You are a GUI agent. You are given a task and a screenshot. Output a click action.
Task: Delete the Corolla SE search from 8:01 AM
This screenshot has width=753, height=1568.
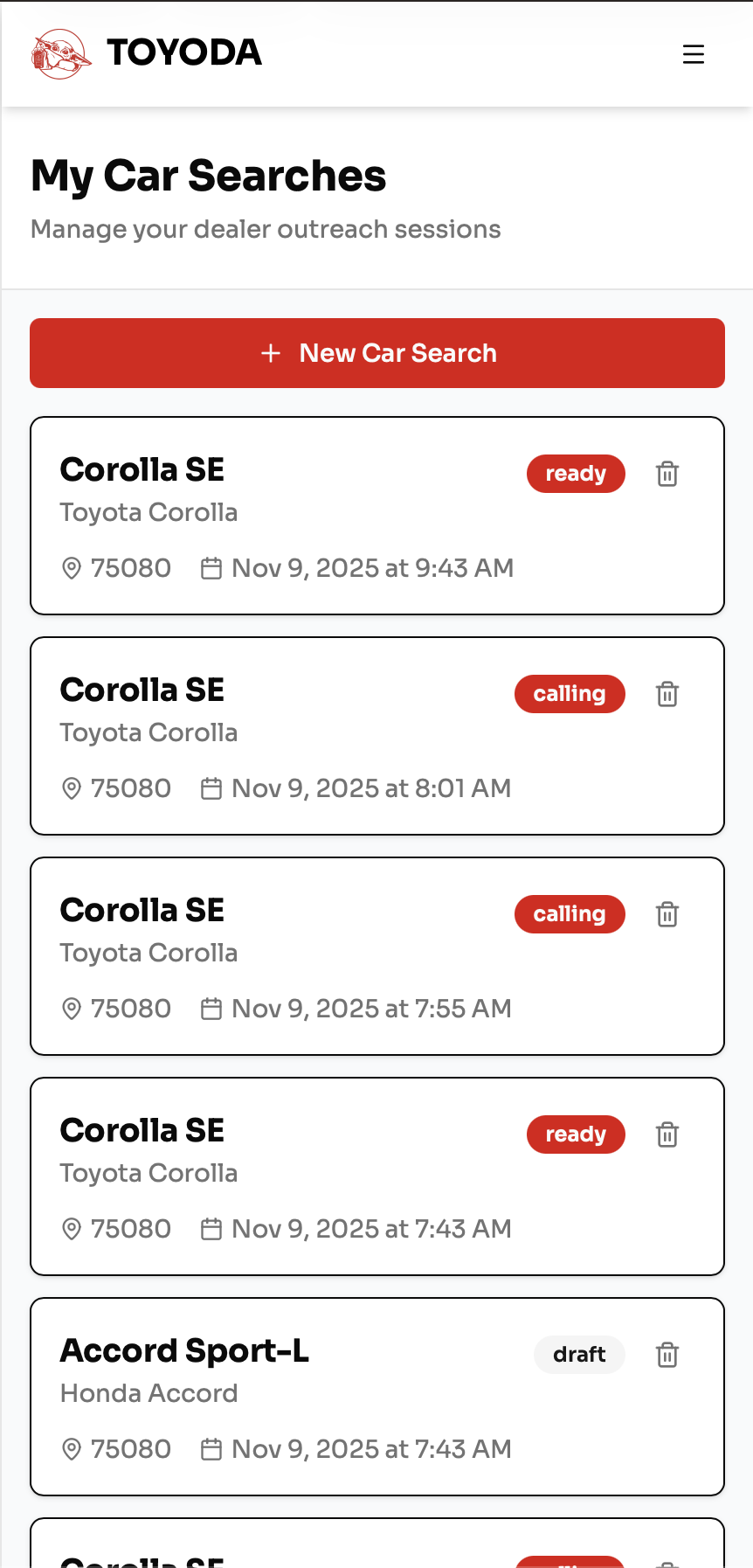[x=667, y=694]
